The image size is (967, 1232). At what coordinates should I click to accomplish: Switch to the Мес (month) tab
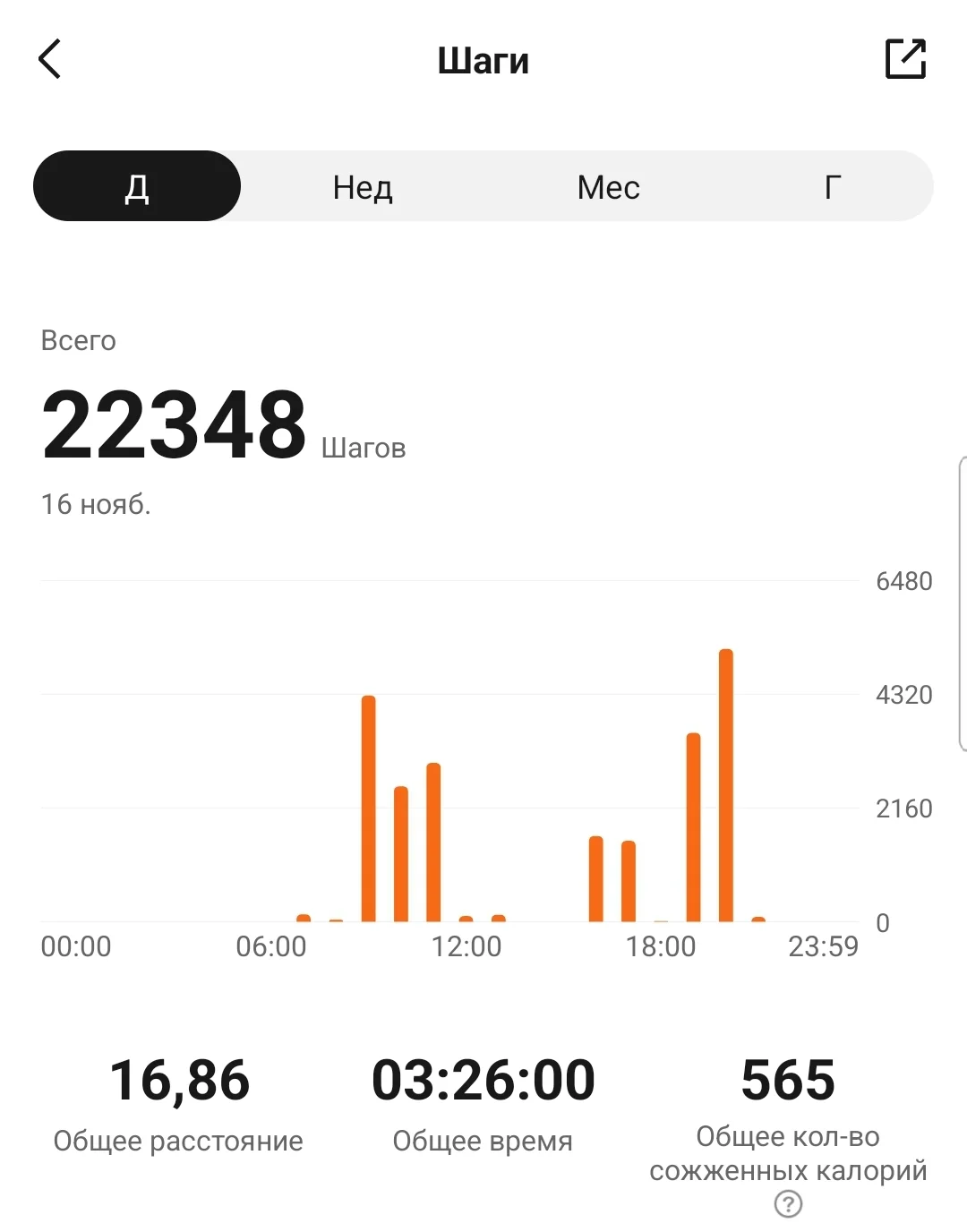tap(608, 187)
